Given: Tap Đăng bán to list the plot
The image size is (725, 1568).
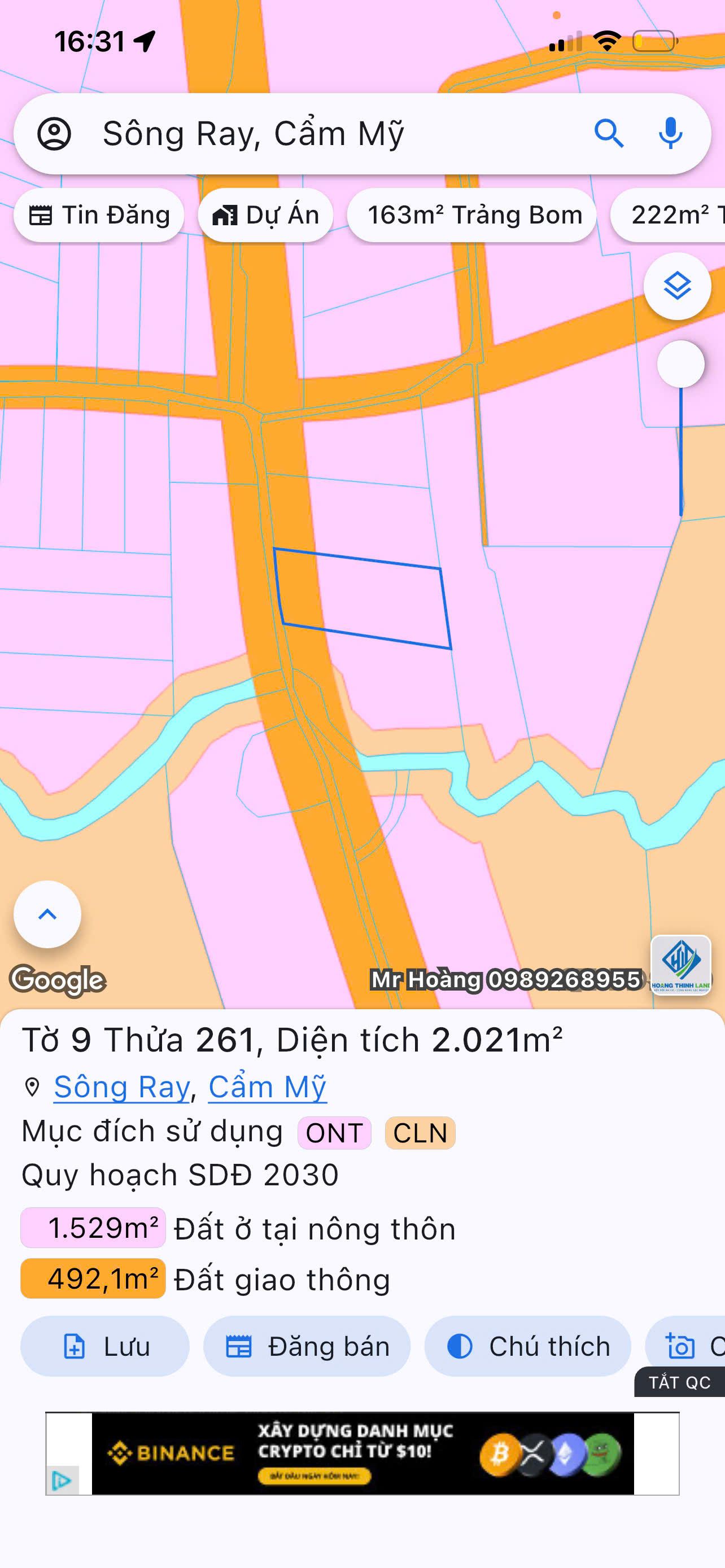Looking at the screenshot, I should point(307,1346).
